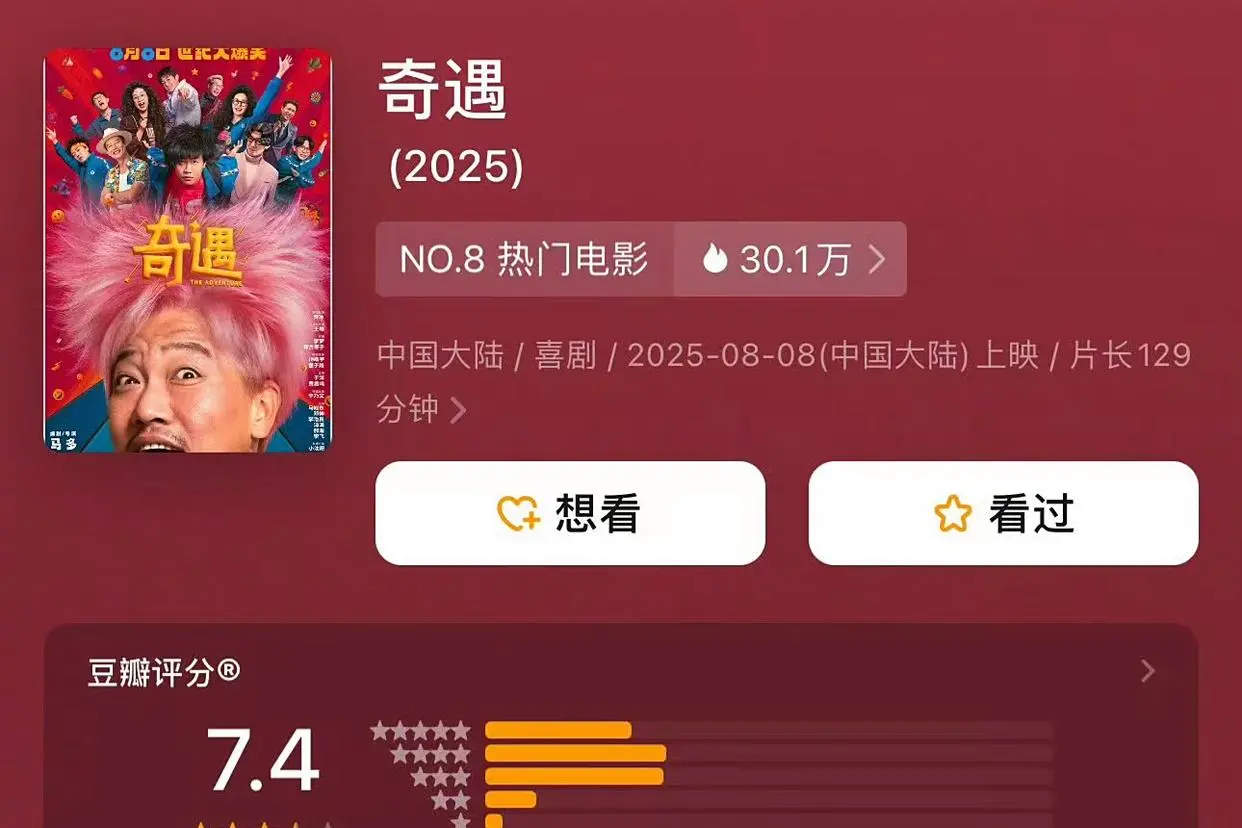
Task: Open the 豆瓣评分 details chevron
Action: pyautogui.click(x=1147, y=671)
